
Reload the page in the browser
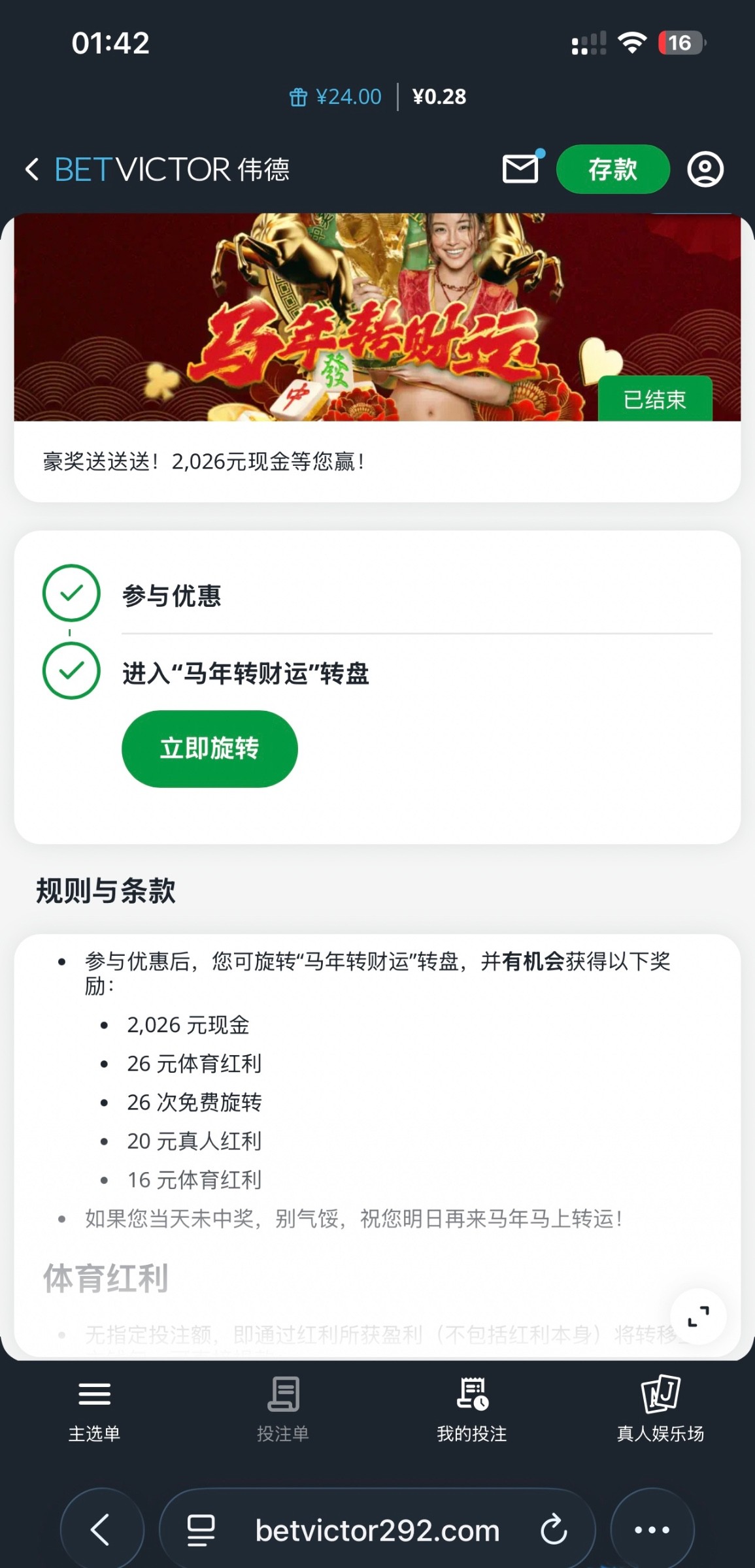point(554,1529)
